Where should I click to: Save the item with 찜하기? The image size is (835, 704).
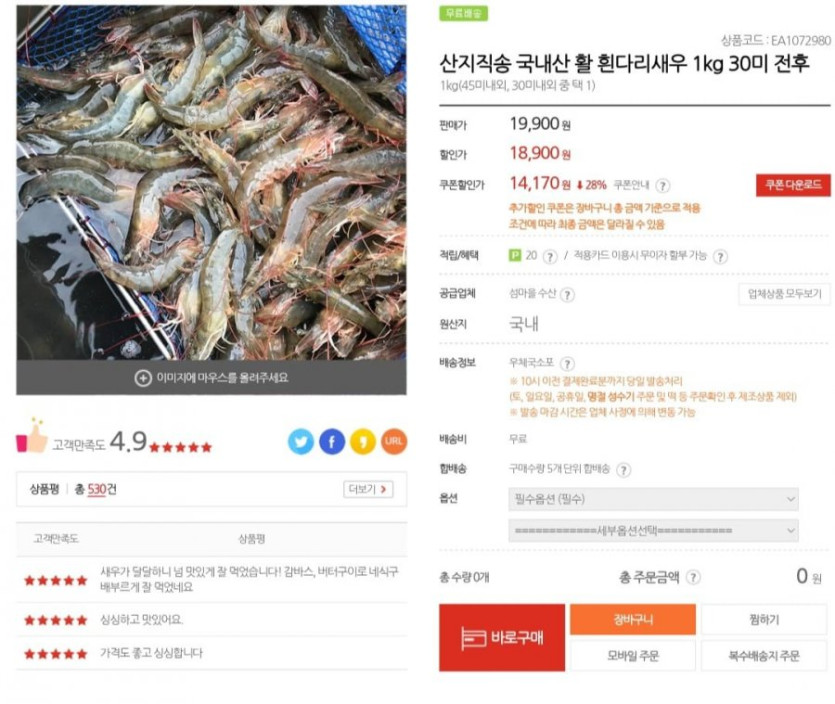[763, 620]
